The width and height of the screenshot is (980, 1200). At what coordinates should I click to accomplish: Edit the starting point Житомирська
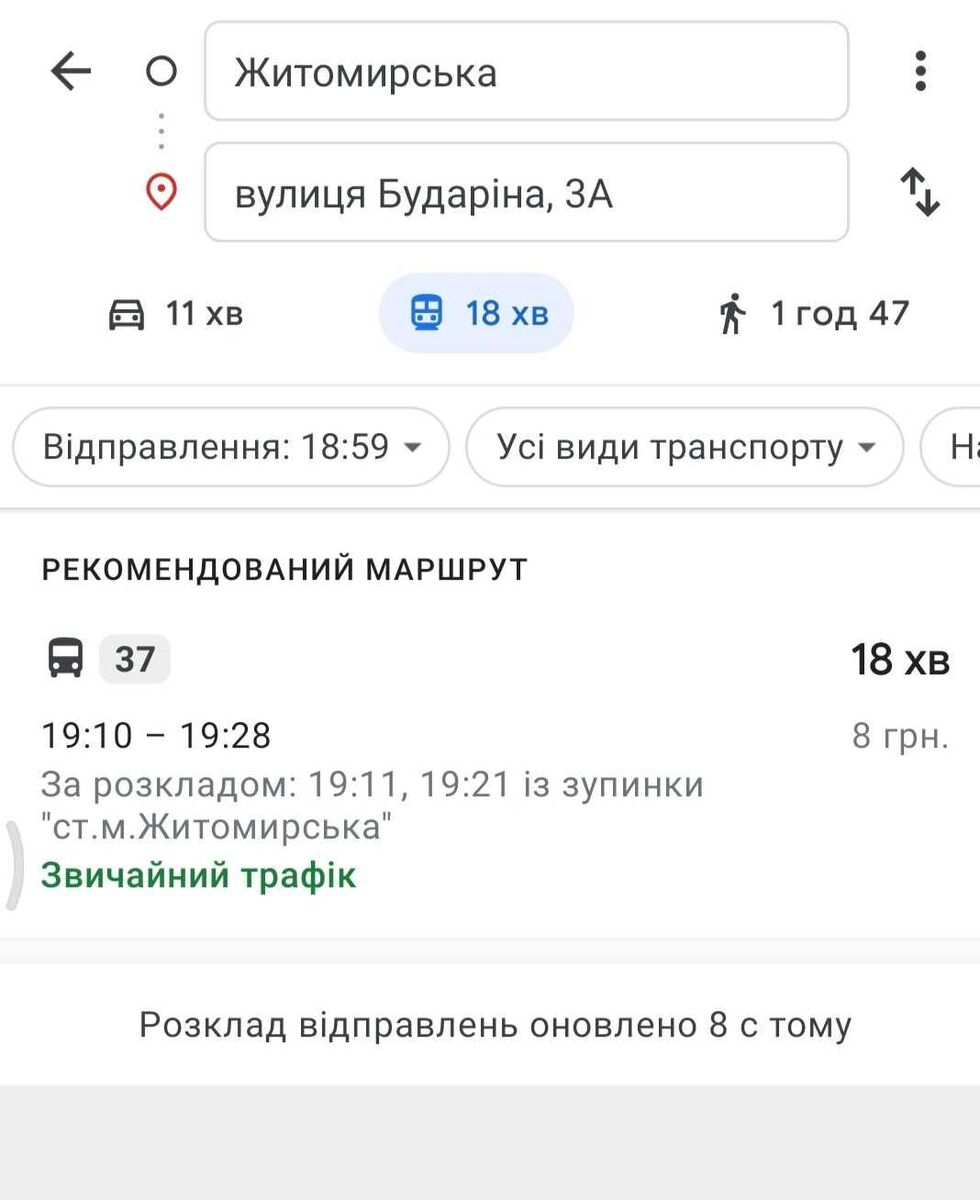coord(526,72)
